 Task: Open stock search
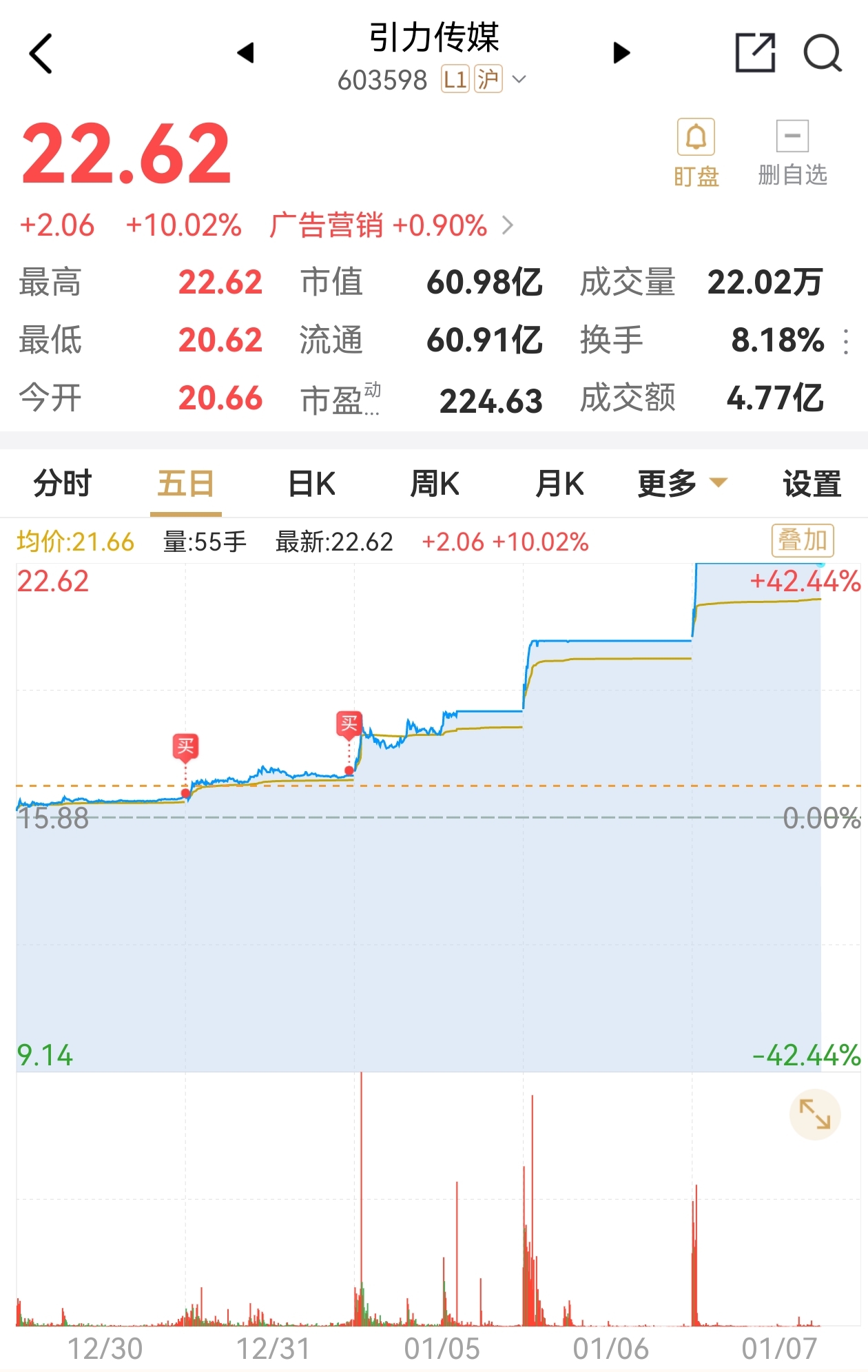(x=823, y=52)
